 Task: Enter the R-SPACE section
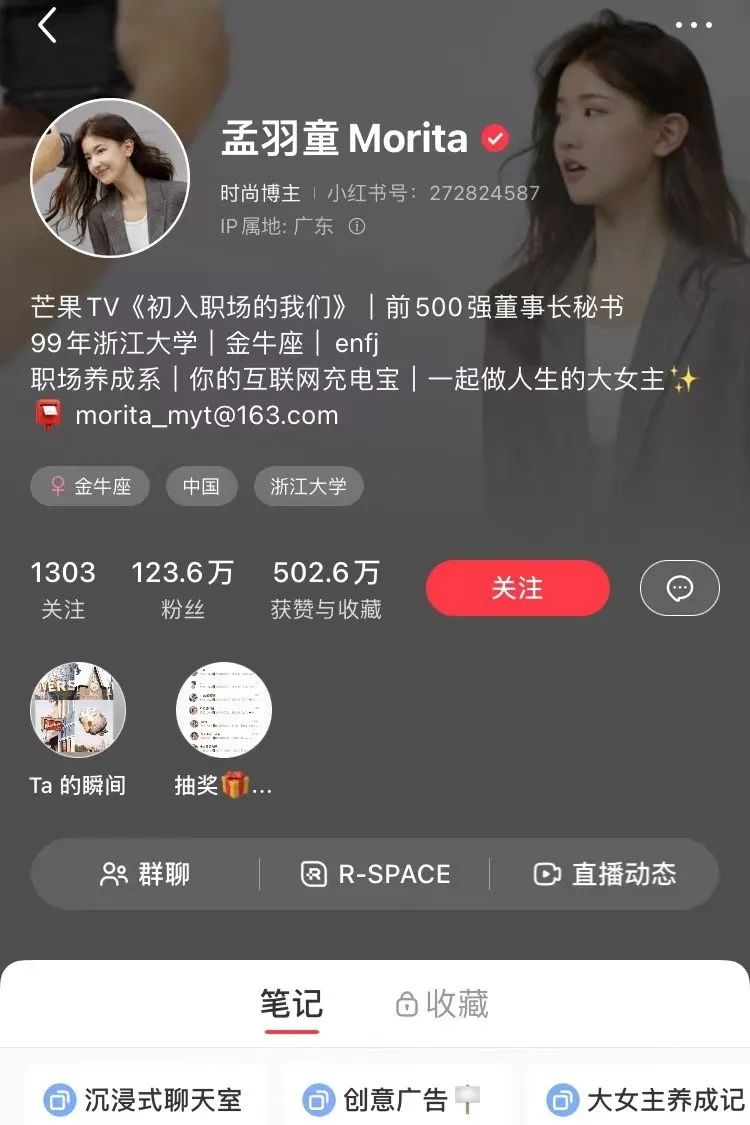point(375,874)
